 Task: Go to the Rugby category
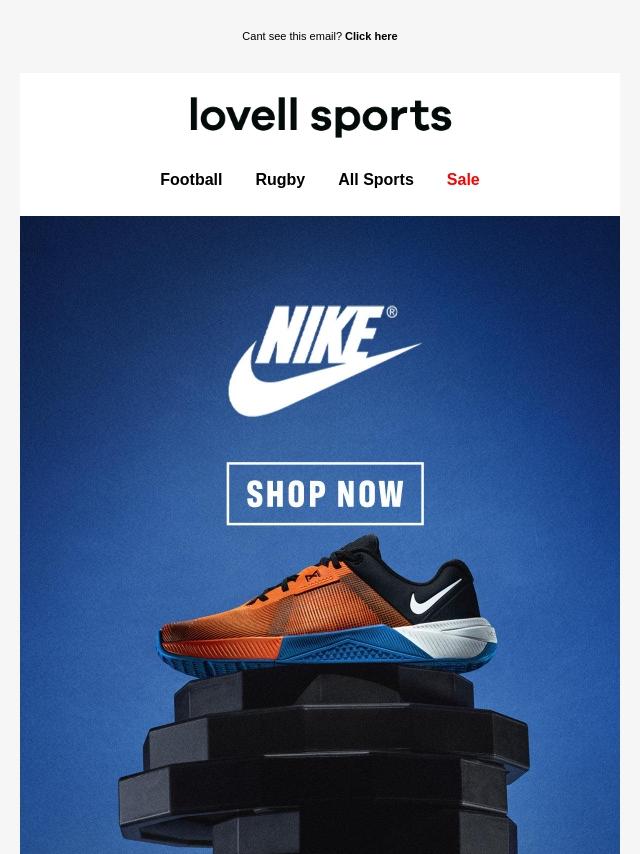click(280, 180)
